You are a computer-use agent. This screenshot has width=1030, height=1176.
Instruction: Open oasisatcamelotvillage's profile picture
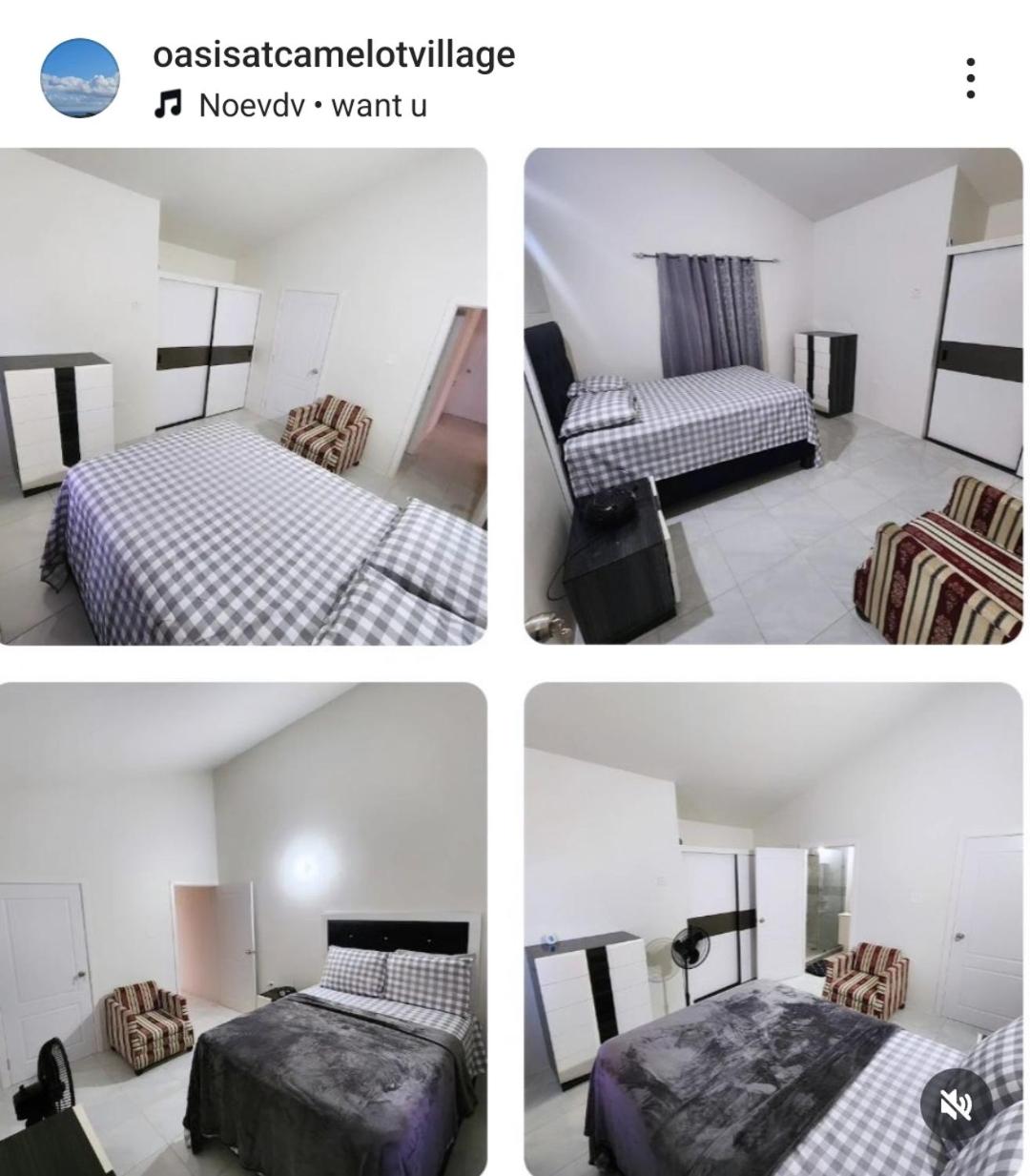click(80, 78)
